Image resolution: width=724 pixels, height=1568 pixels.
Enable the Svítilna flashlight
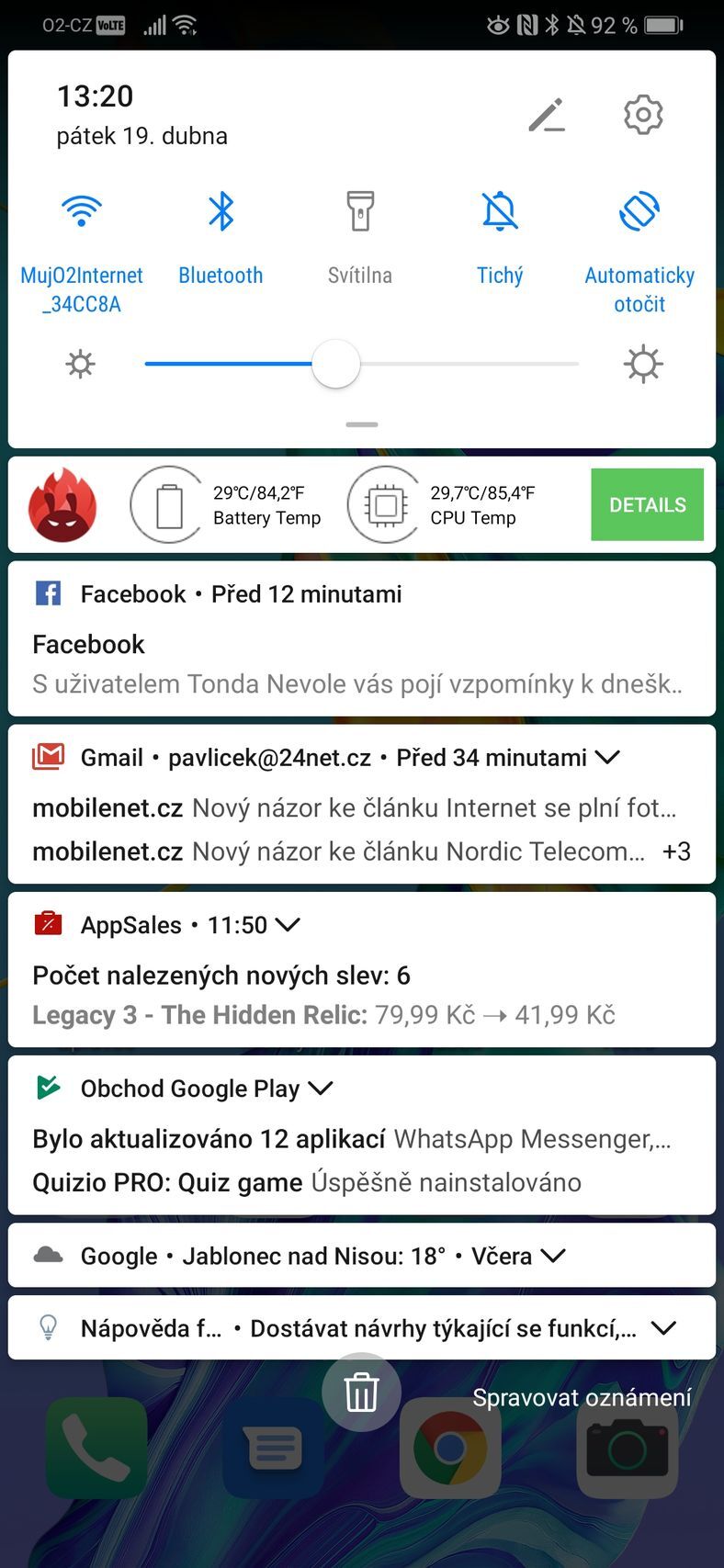click(359, 209)
